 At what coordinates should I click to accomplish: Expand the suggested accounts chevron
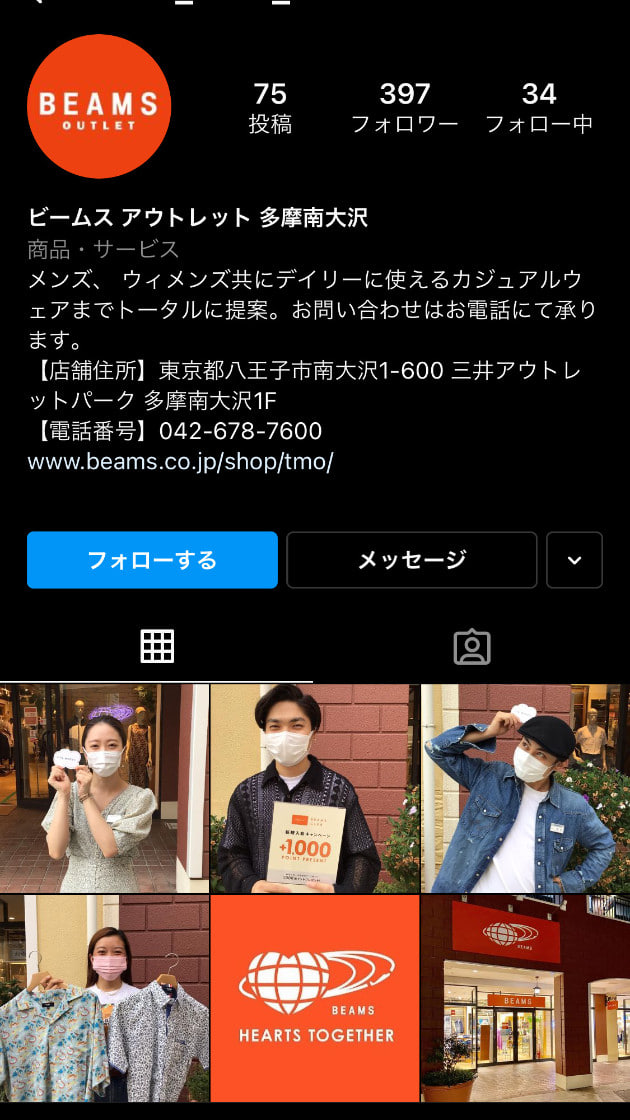pos(574,560)
